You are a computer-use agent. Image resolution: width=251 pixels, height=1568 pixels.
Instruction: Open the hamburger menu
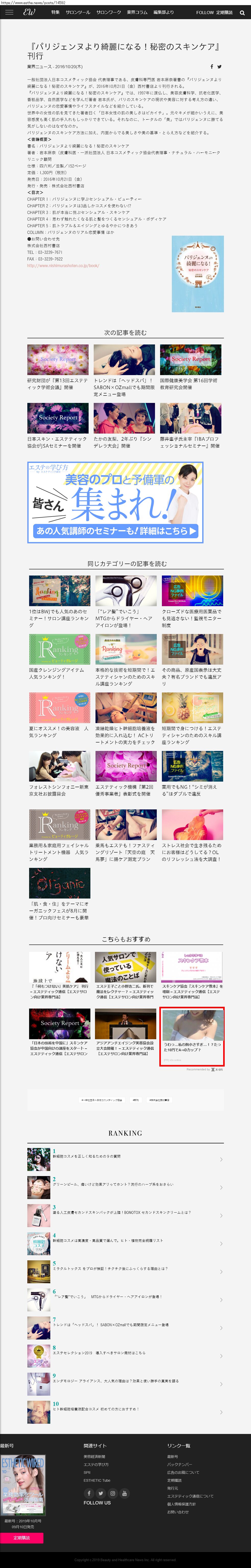tap(9, 12)
